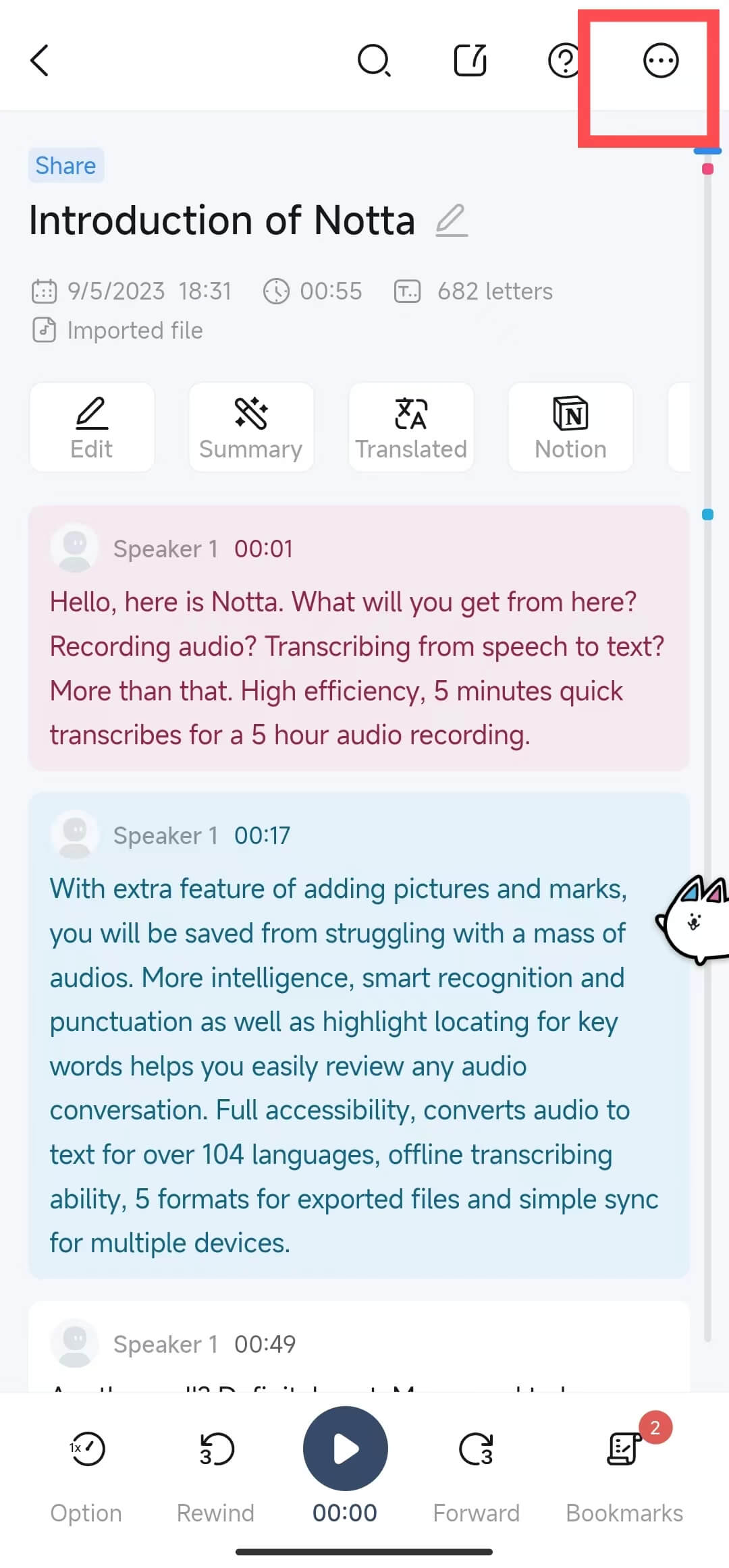Image resolution: width=729 pixels, height=1568 pixels.
Task: Forward audio three seconds
Action: pyautogui.click(x=476, y=1464)
